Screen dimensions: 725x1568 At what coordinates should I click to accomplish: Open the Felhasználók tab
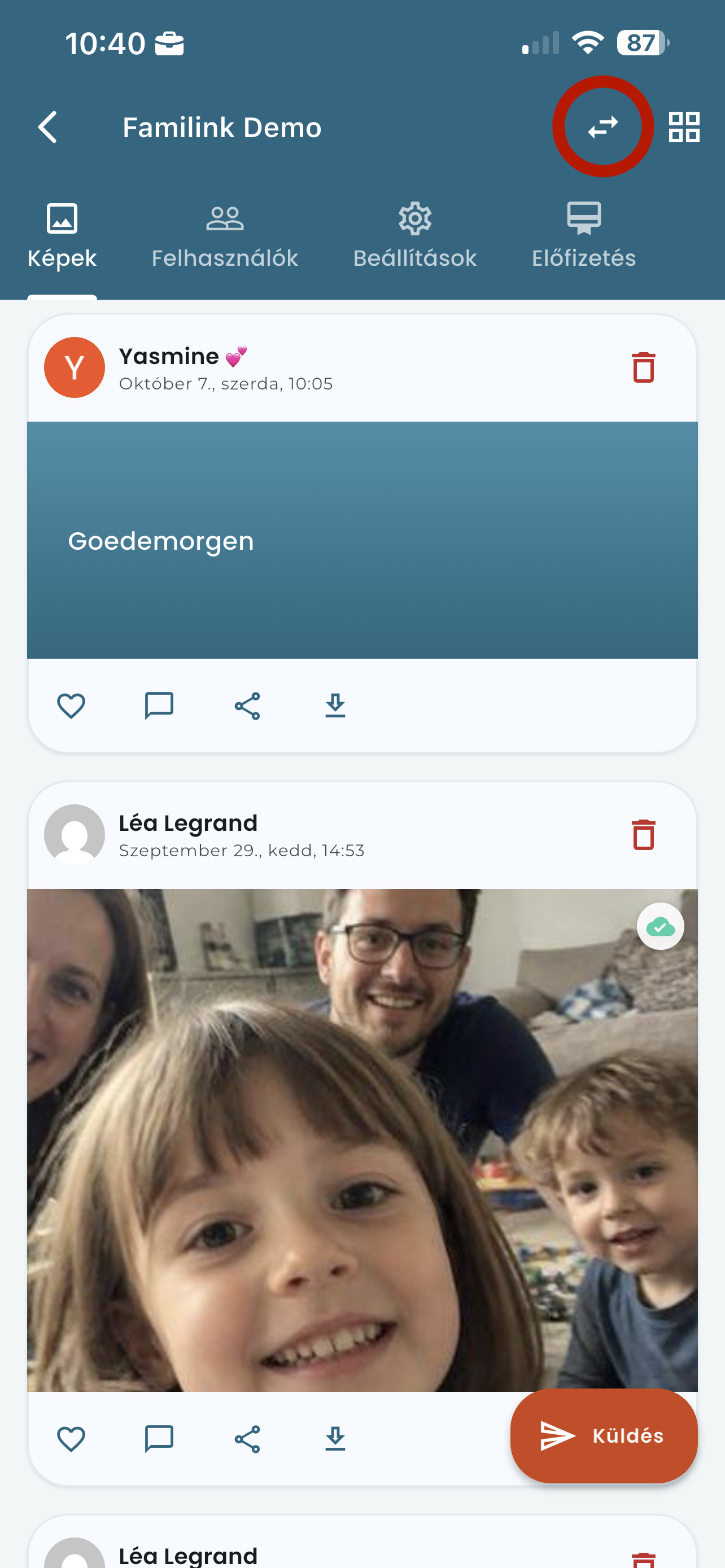[x=225, y=236]
